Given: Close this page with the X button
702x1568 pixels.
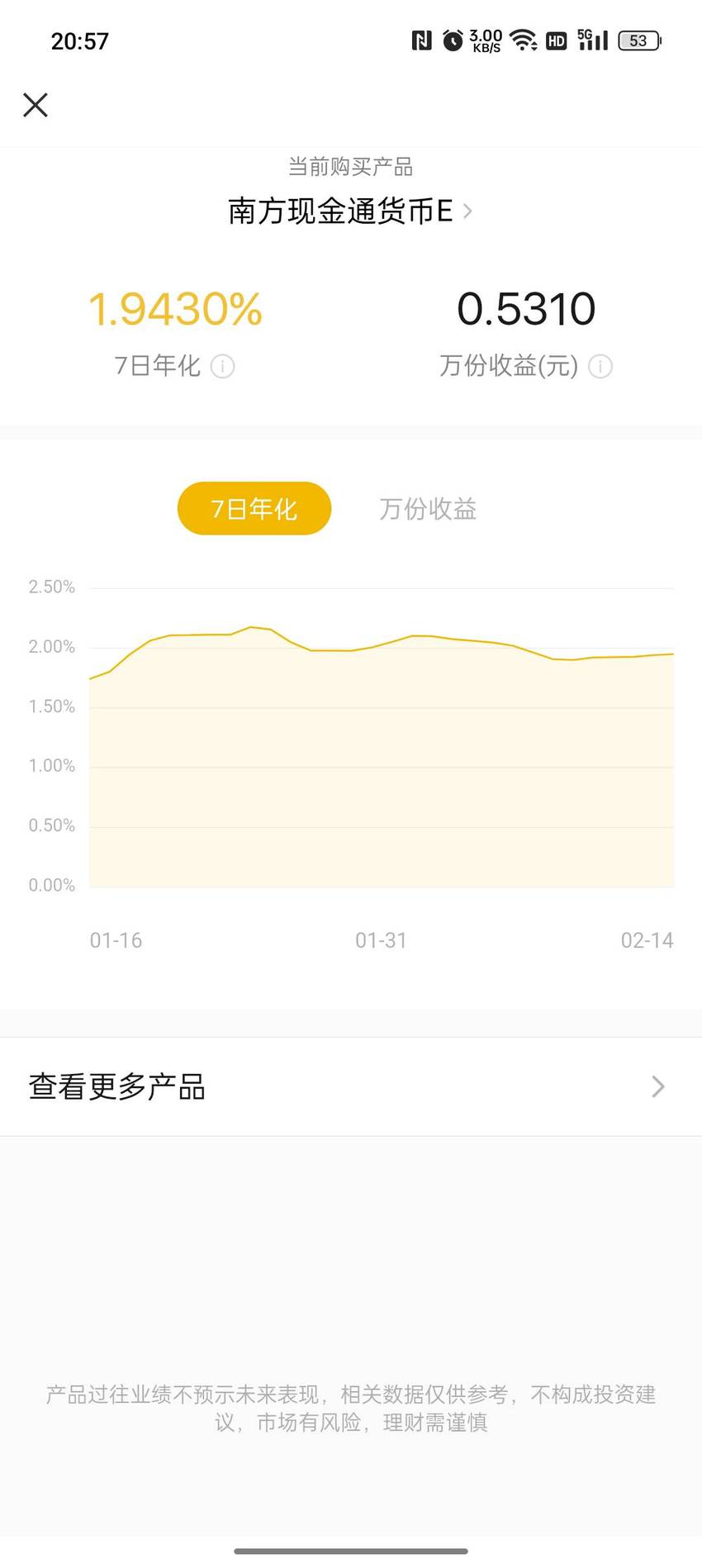Looking at the screenshot, I should pos(36,105).
